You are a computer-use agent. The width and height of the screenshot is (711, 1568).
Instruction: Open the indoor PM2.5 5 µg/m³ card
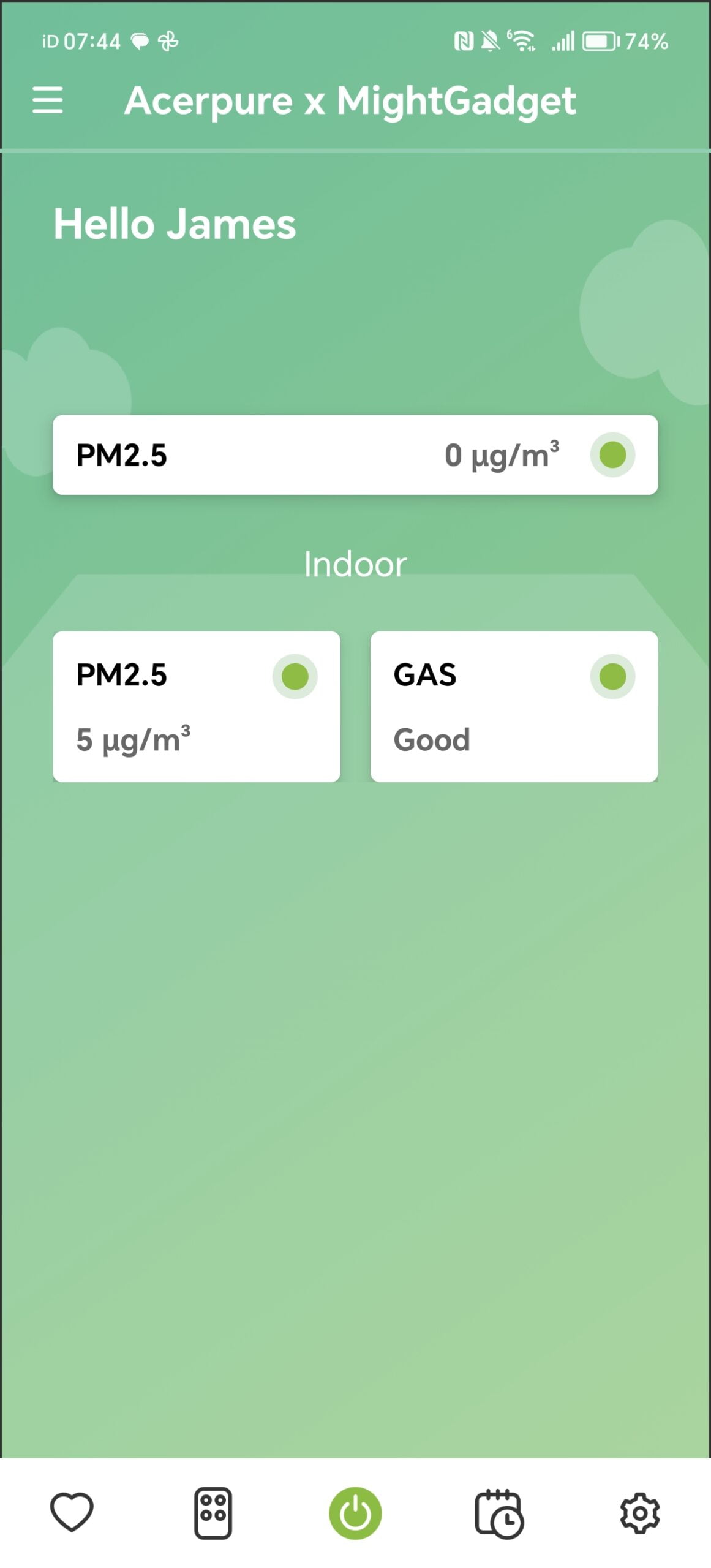tap(196, 706)
